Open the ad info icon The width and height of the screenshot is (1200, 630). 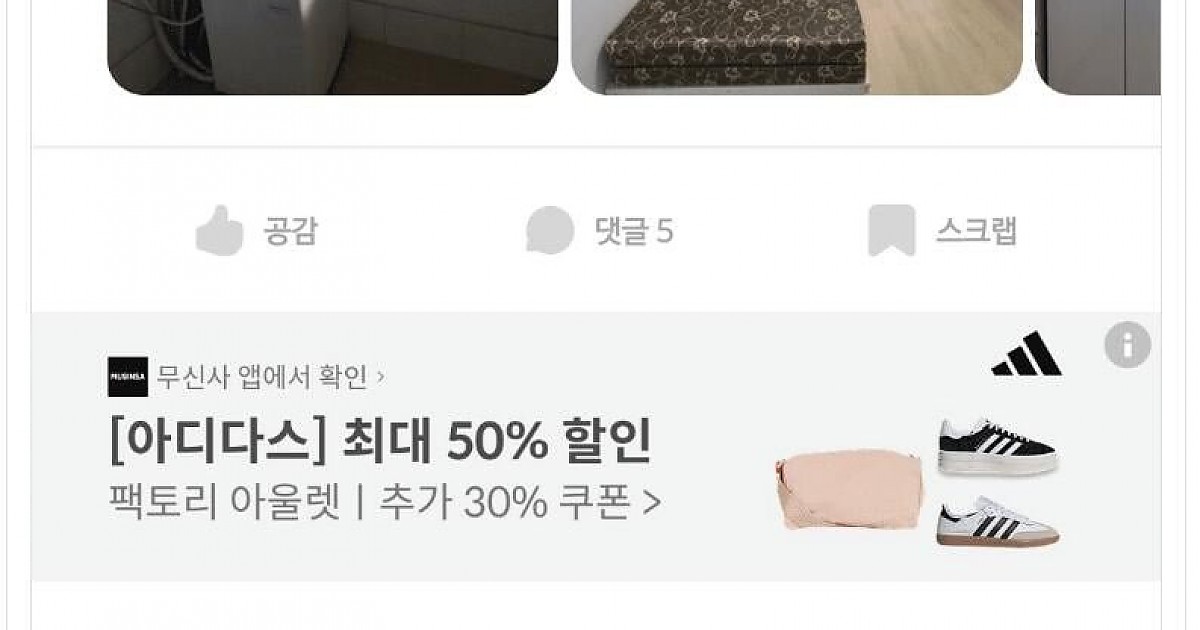(x=1127, y=345)
